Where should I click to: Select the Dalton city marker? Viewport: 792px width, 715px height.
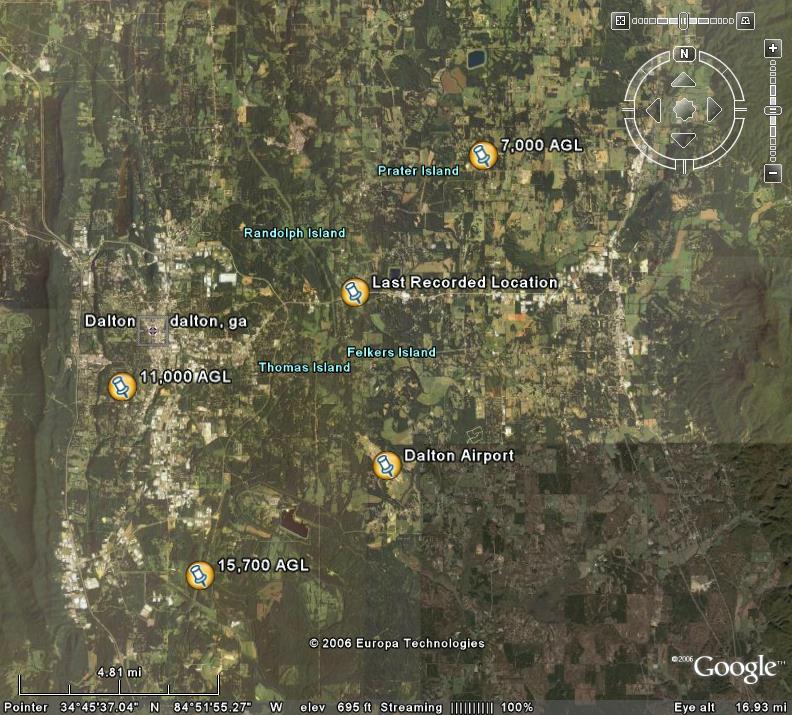point(152,331)
